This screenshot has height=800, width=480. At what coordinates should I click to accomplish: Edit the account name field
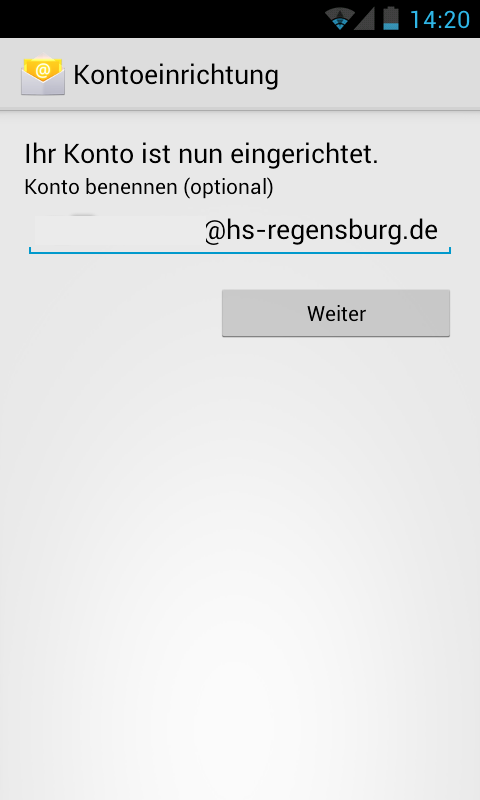coord(240,232)
